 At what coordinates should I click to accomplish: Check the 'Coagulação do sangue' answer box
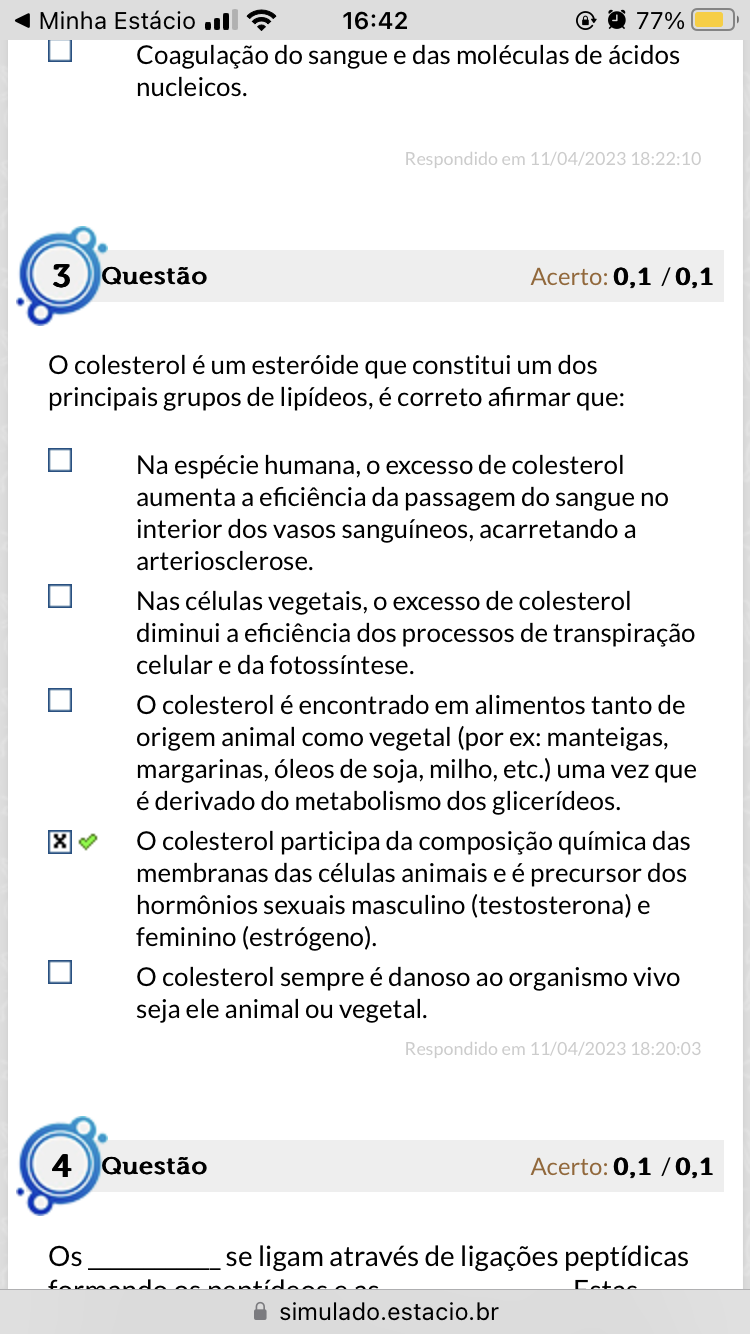pyautogui.click(x=60, y=51)
